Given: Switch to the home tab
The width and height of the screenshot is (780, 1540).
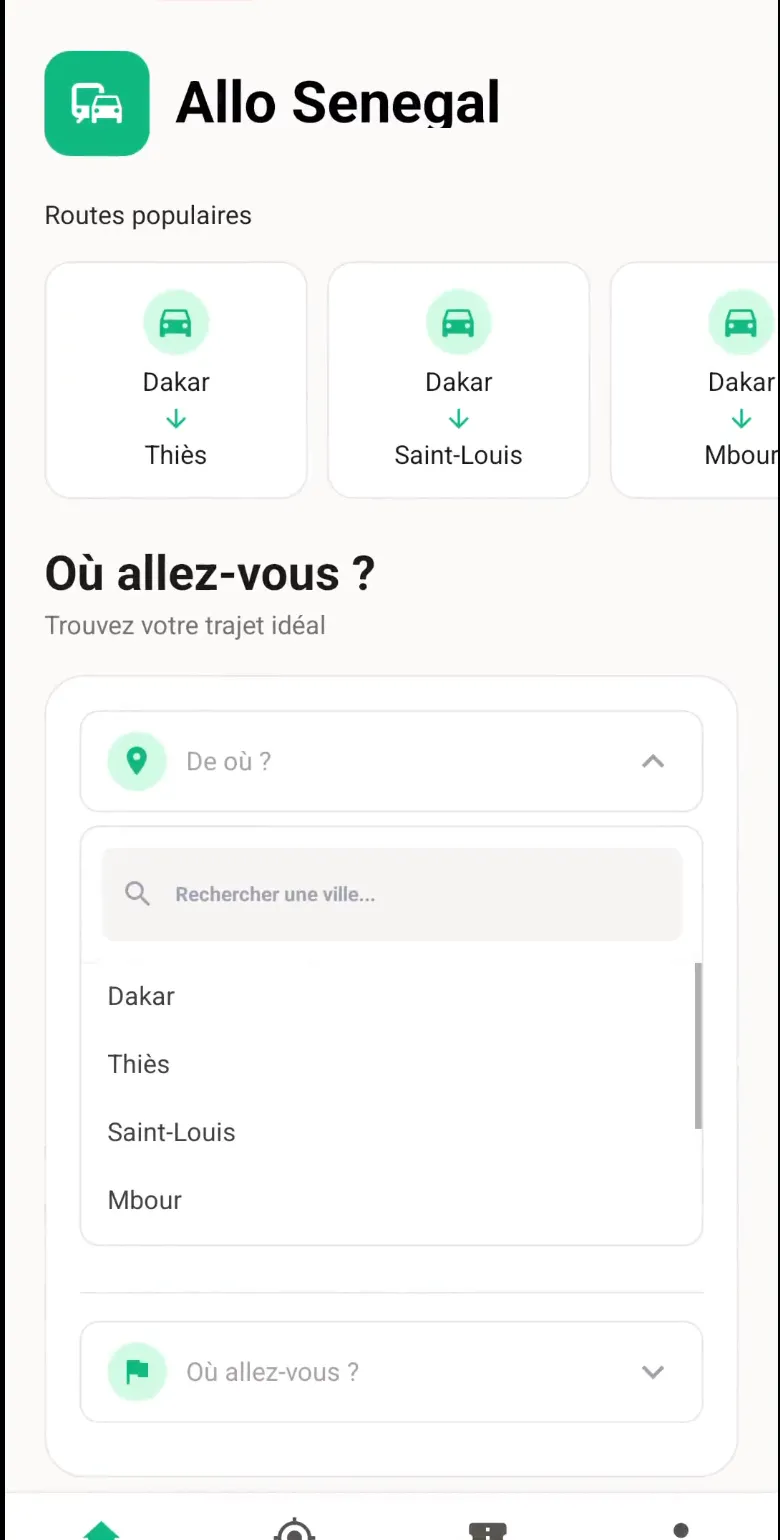Looking at the screenshot, I should (101, 1527).
